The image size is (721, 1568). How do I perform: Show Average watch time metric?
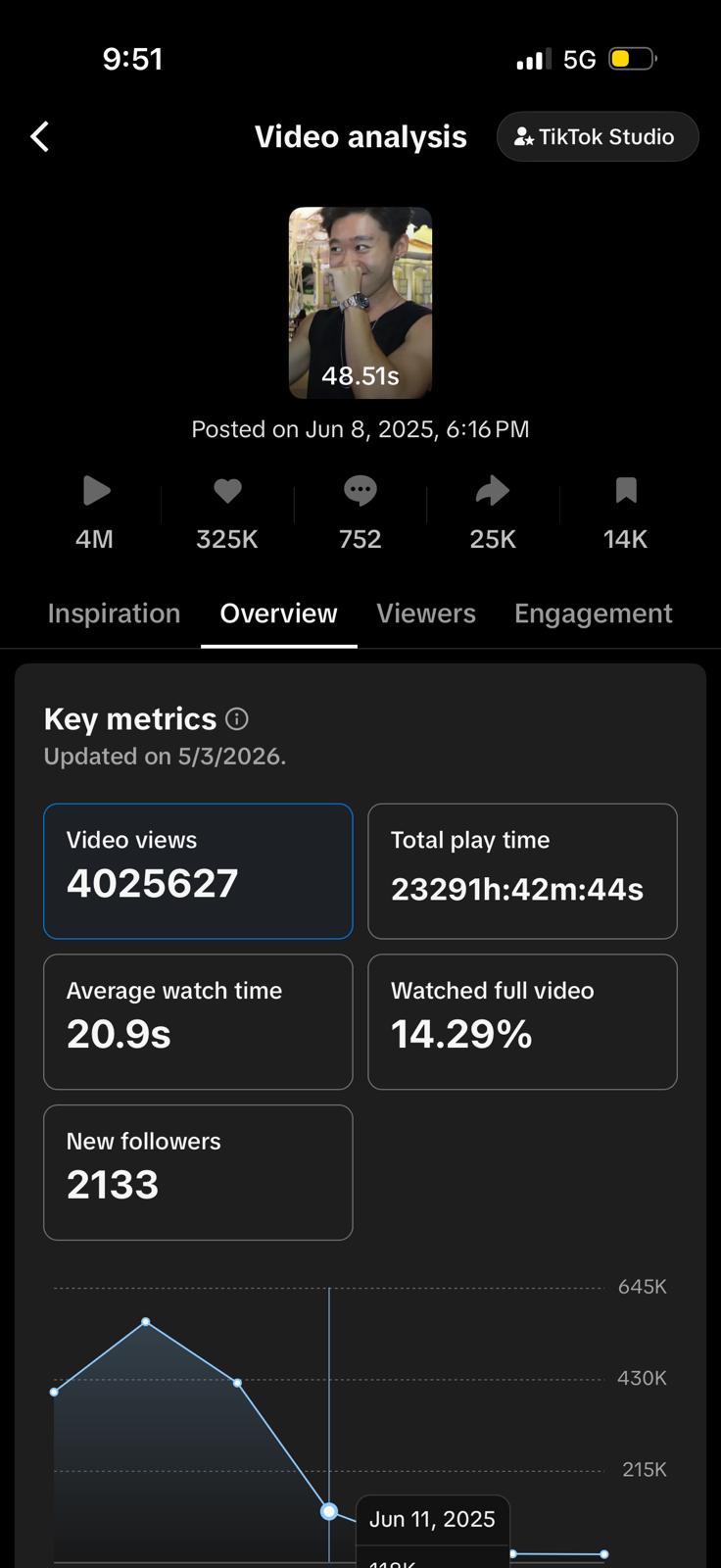click(x=198, y=1022)
